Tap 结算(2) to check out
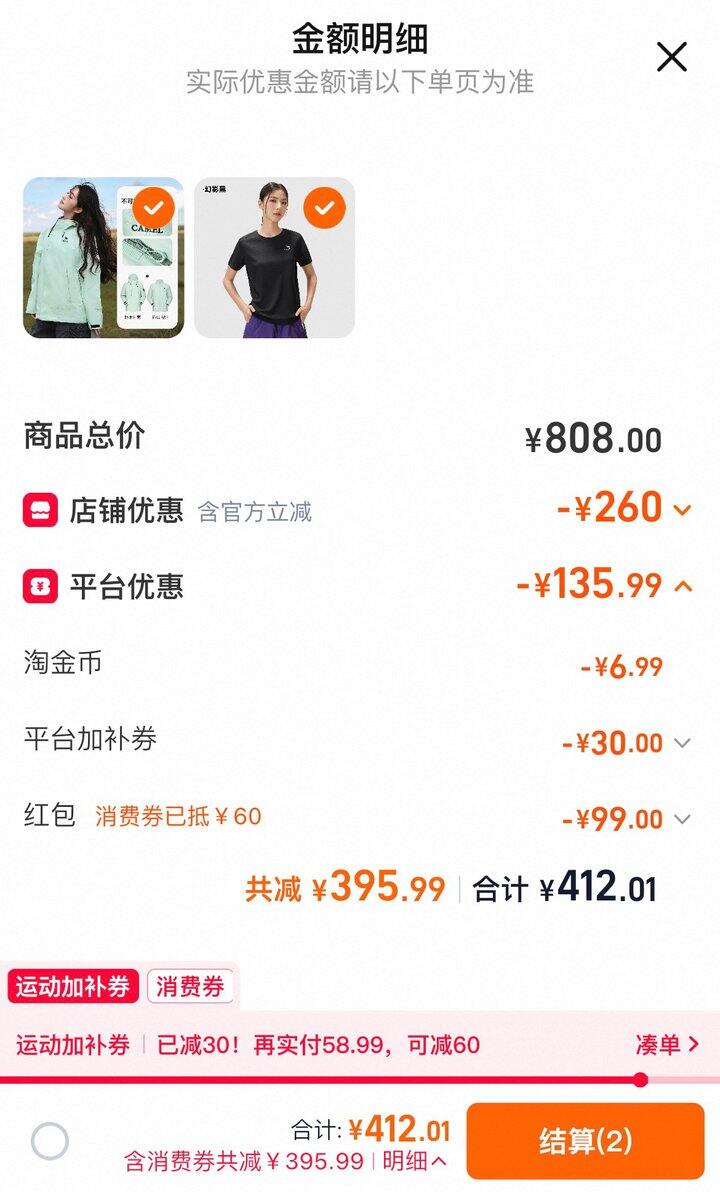 (585, 1141)
